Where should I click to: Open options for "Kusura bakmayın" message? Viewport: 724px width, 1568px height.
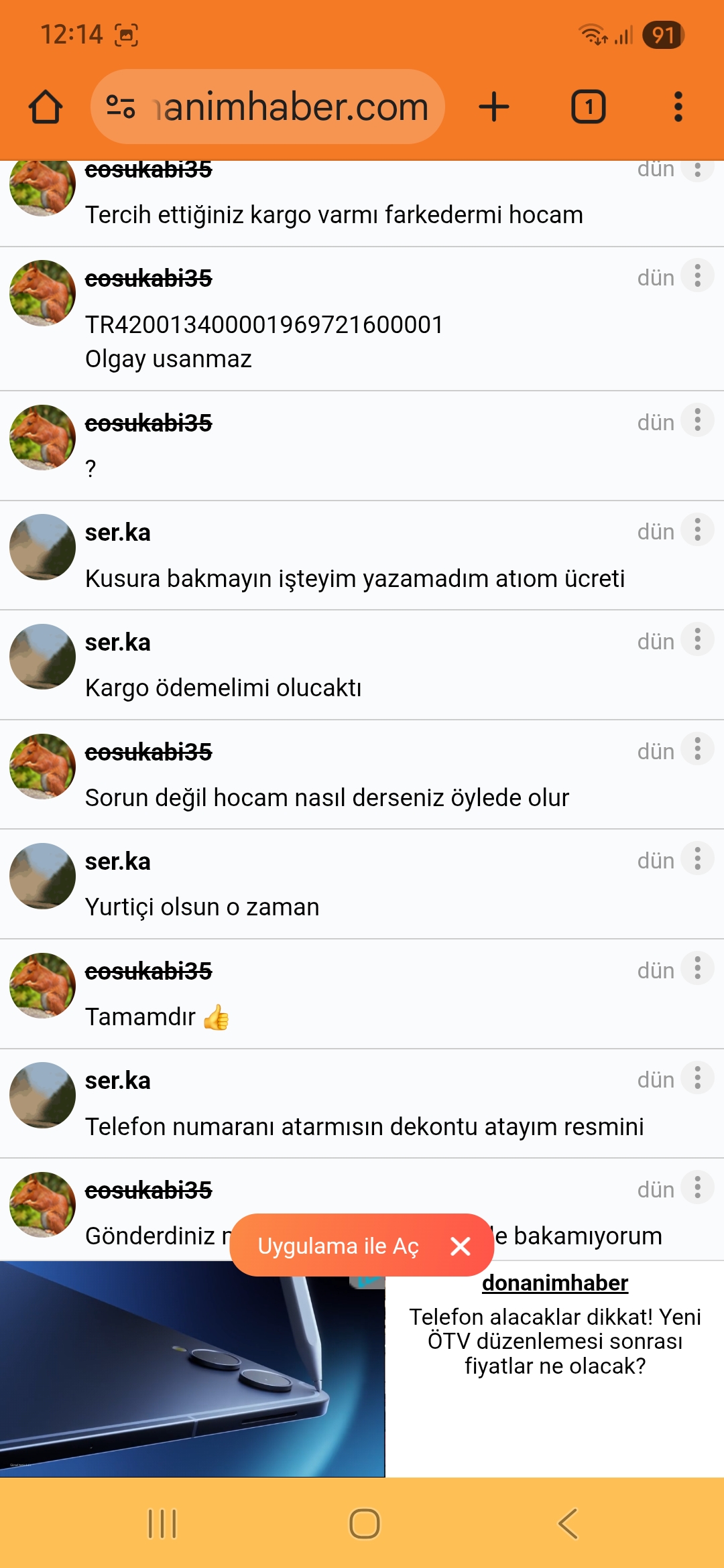pyautogui.click(x=697, y=530)
